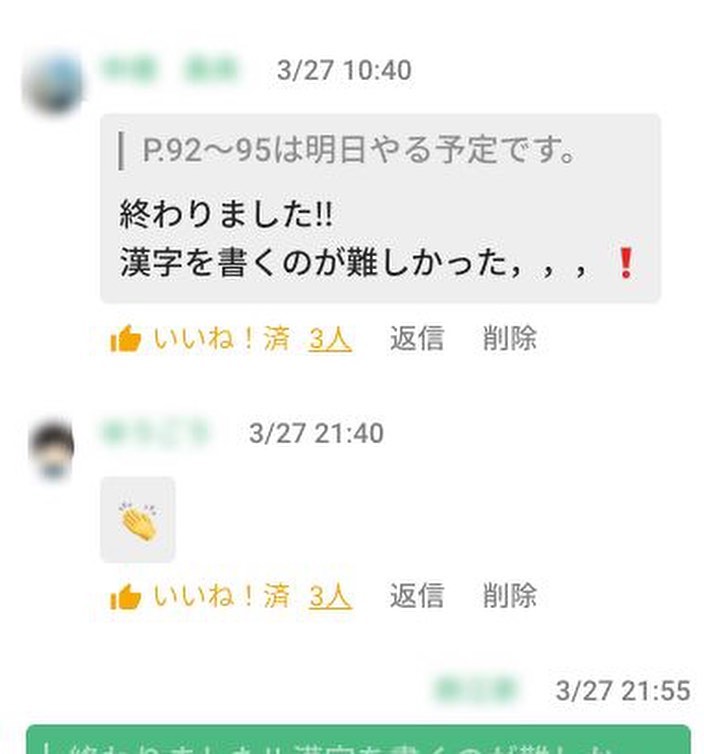704x754 pixels.
Task: Tap 削除 under the clapping emoji message
Action: pos(509,597)
